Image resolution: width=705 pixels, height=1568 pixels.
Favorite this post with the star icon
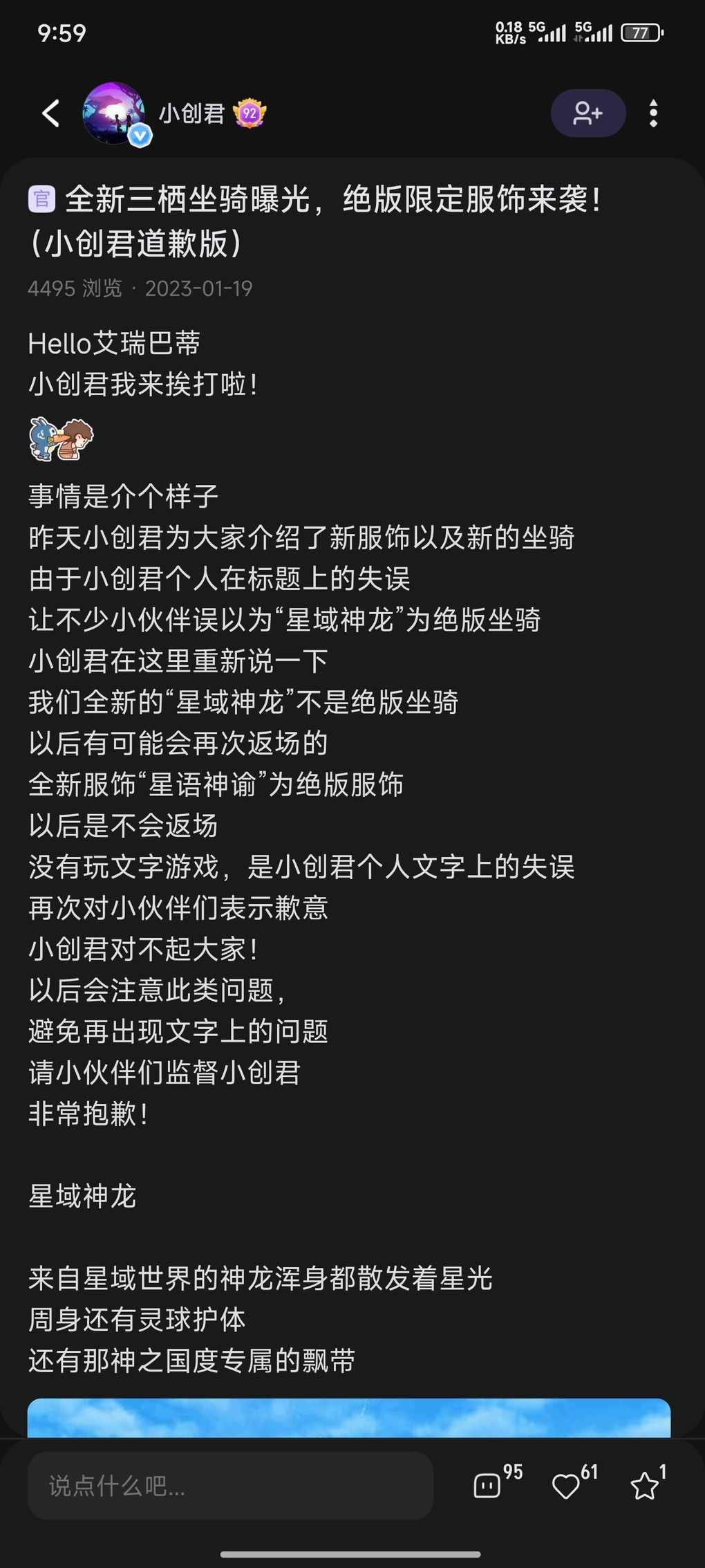[644, 1485]
